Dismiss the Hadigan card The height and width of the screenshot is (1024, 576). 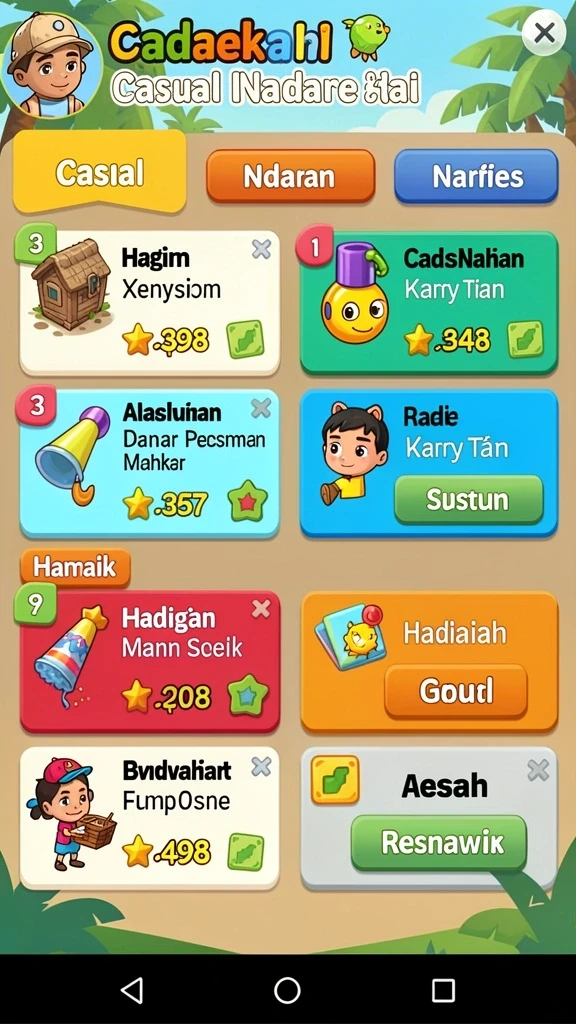261,609
